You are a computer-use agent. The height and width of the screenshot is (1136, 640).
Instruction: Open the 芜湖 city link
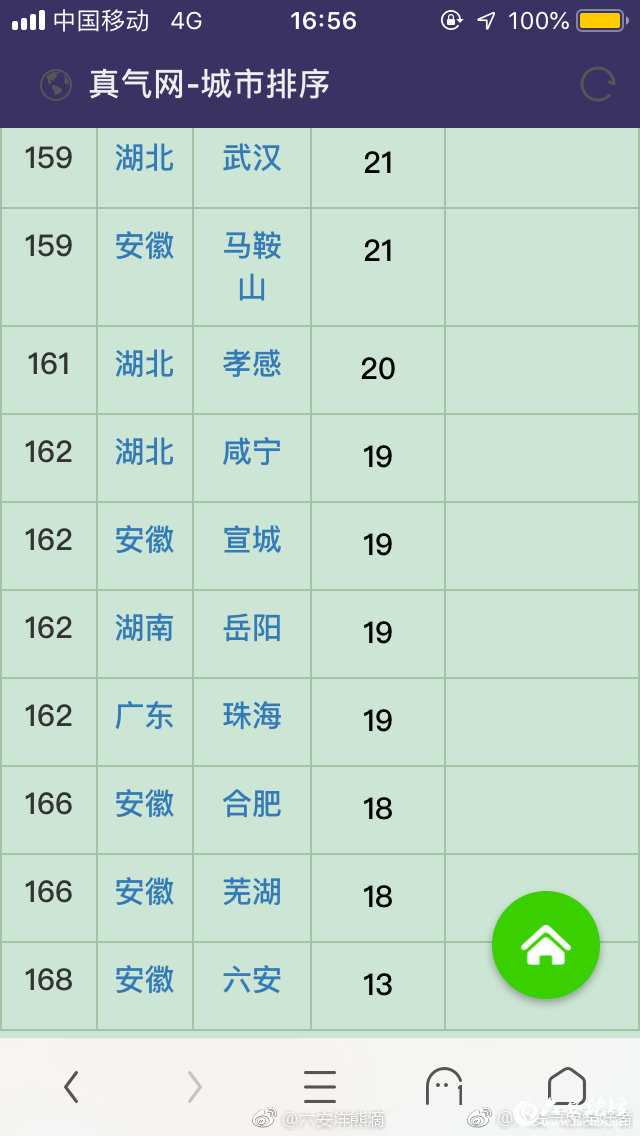pyautogui.click(x=252, y=892)
